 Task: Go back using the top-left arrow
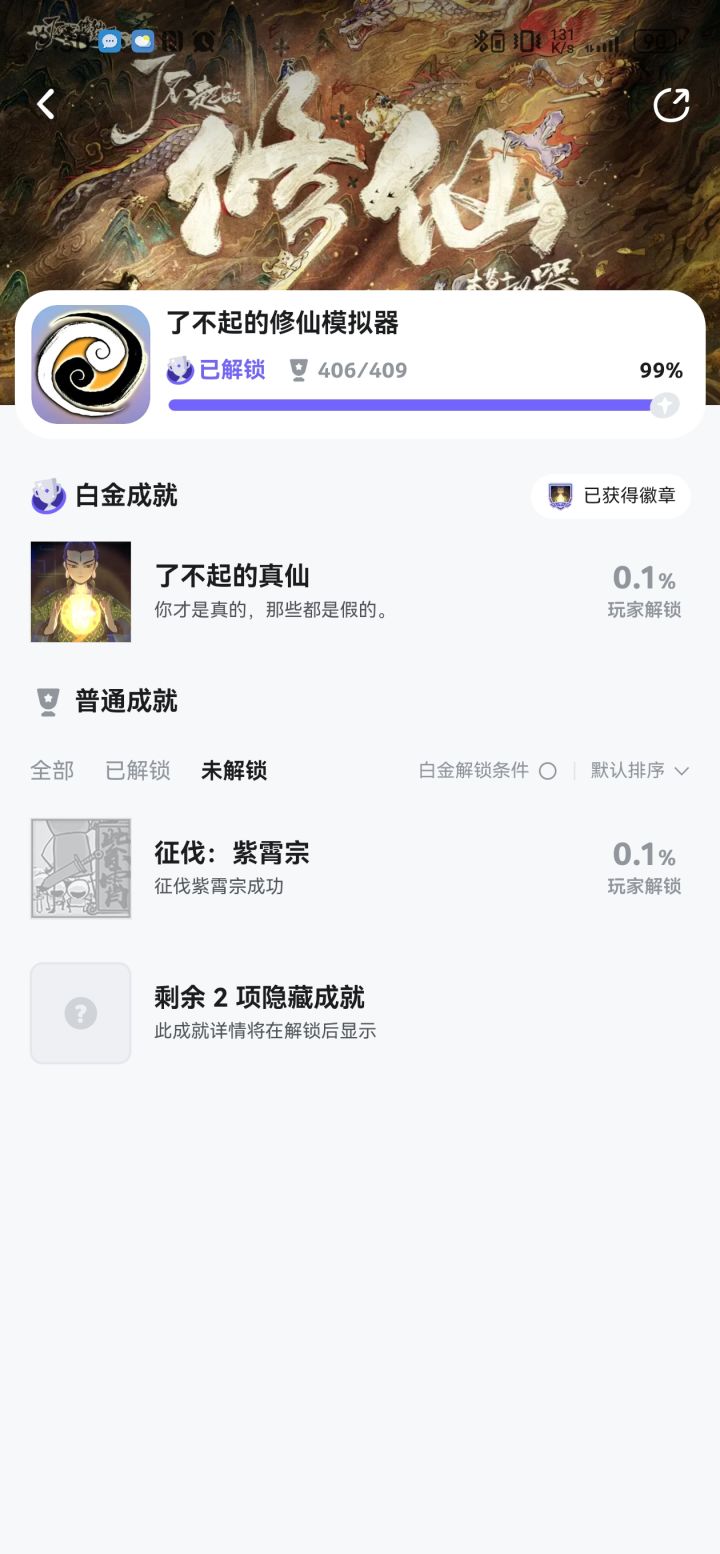[x=46, y=104]
